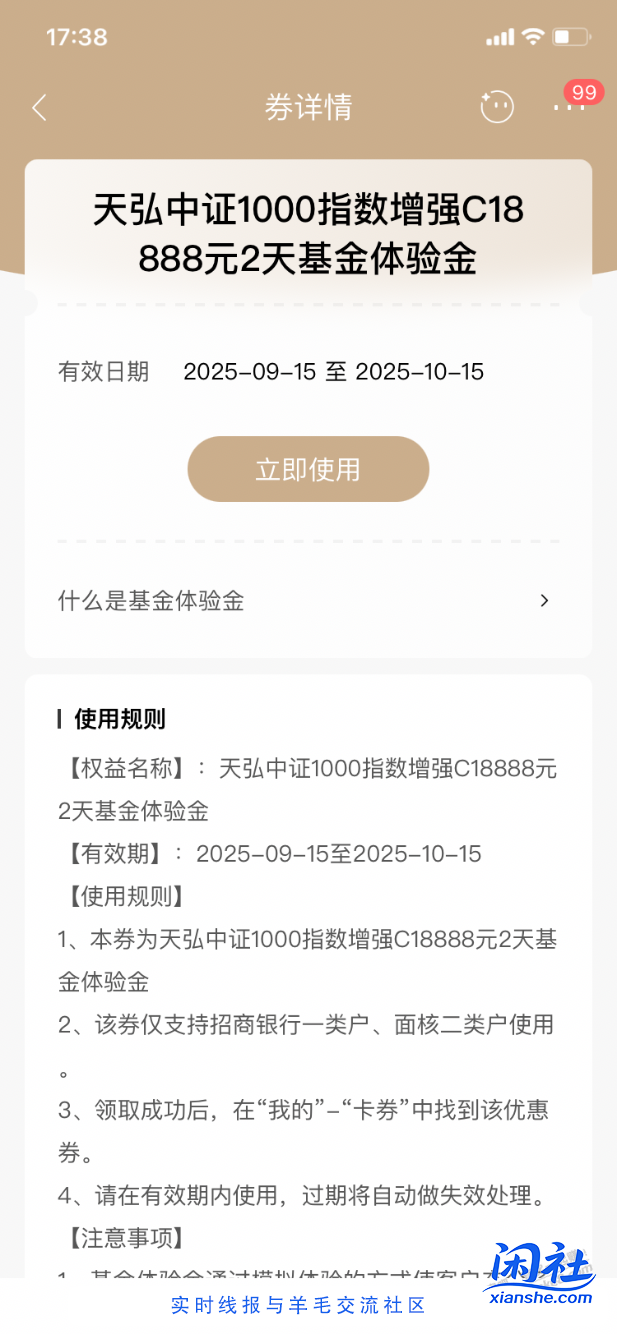The height and width of the screenshot is (1334, 617).
Task: Go back from the coupon details page
Action: tap(39, 108)
